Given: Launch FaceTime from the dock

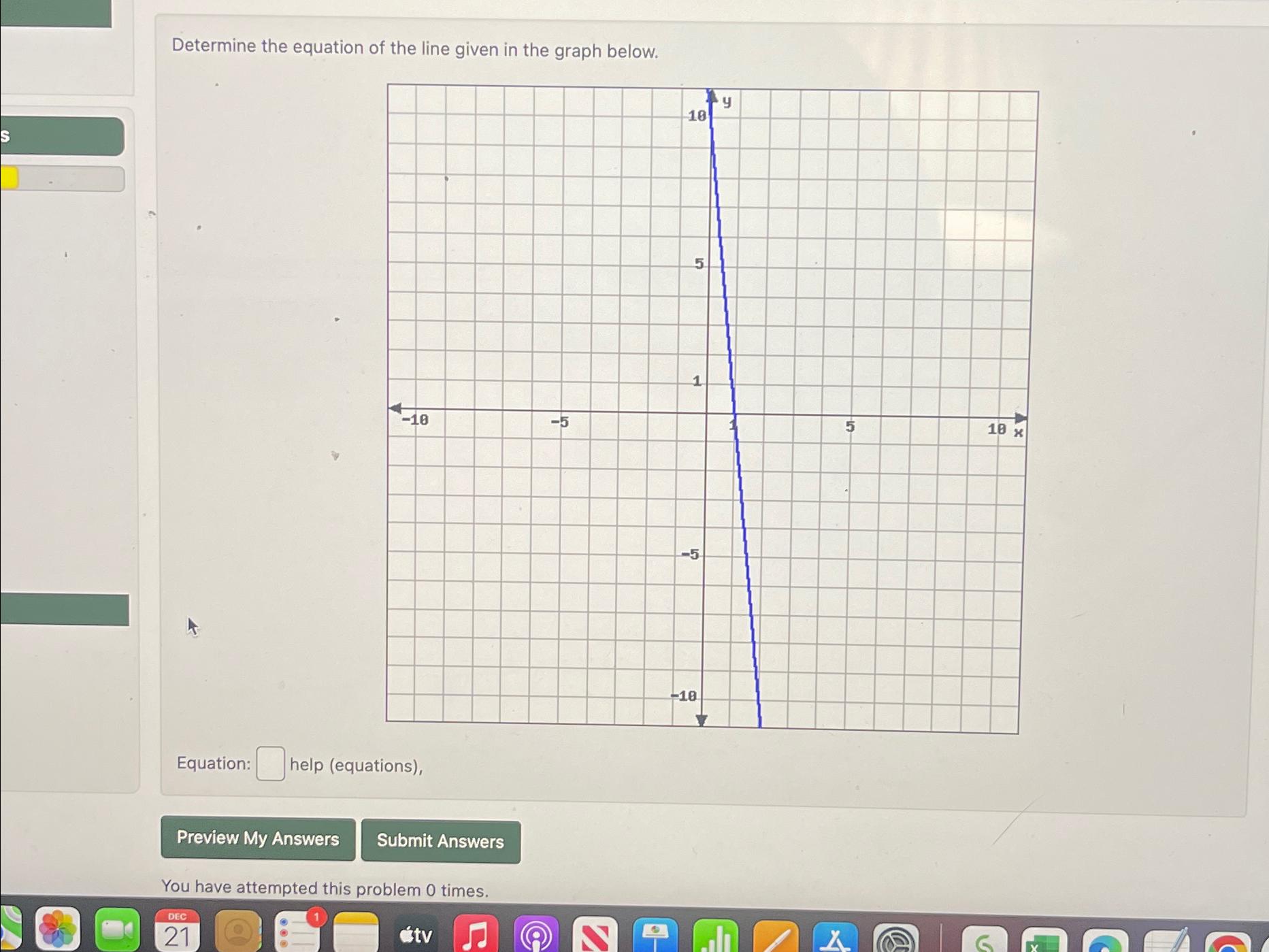Looking at the screenshot, I should tap(117, 930).
